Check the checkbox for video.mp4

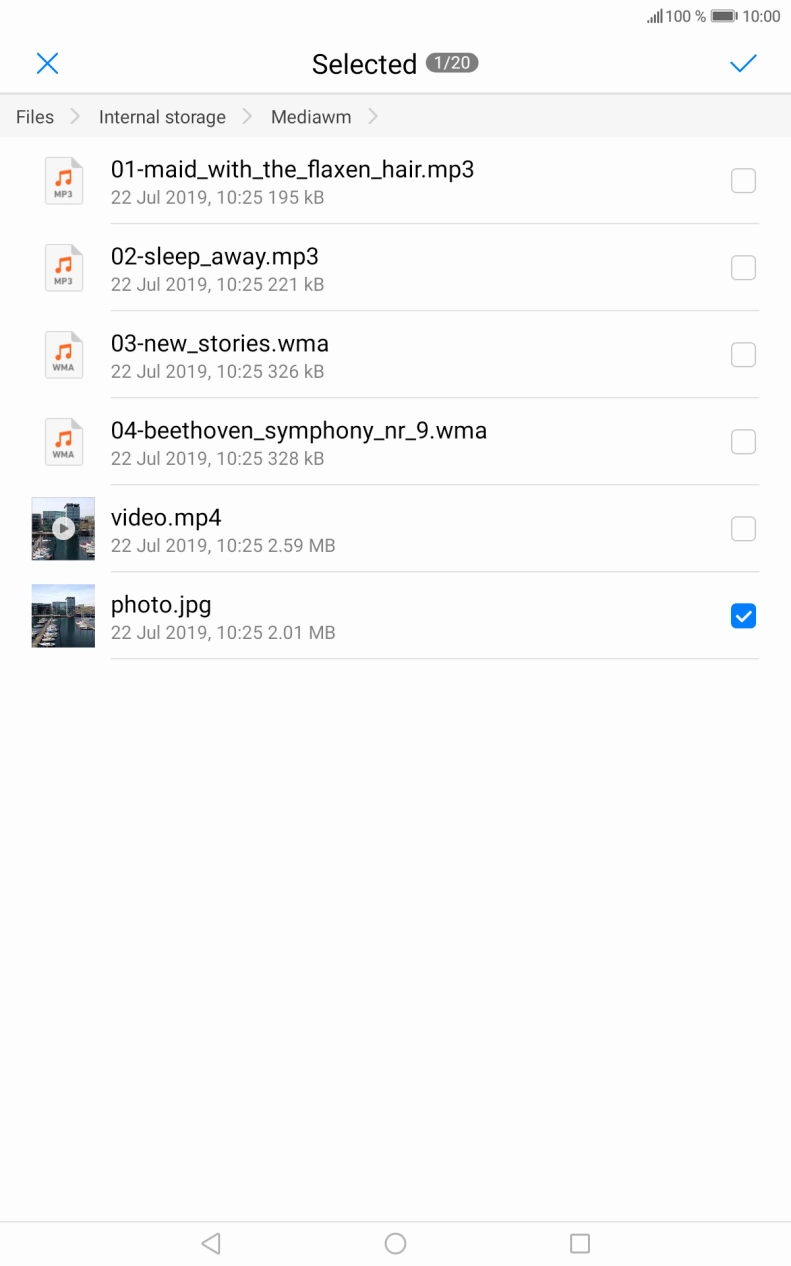[743, 528]
